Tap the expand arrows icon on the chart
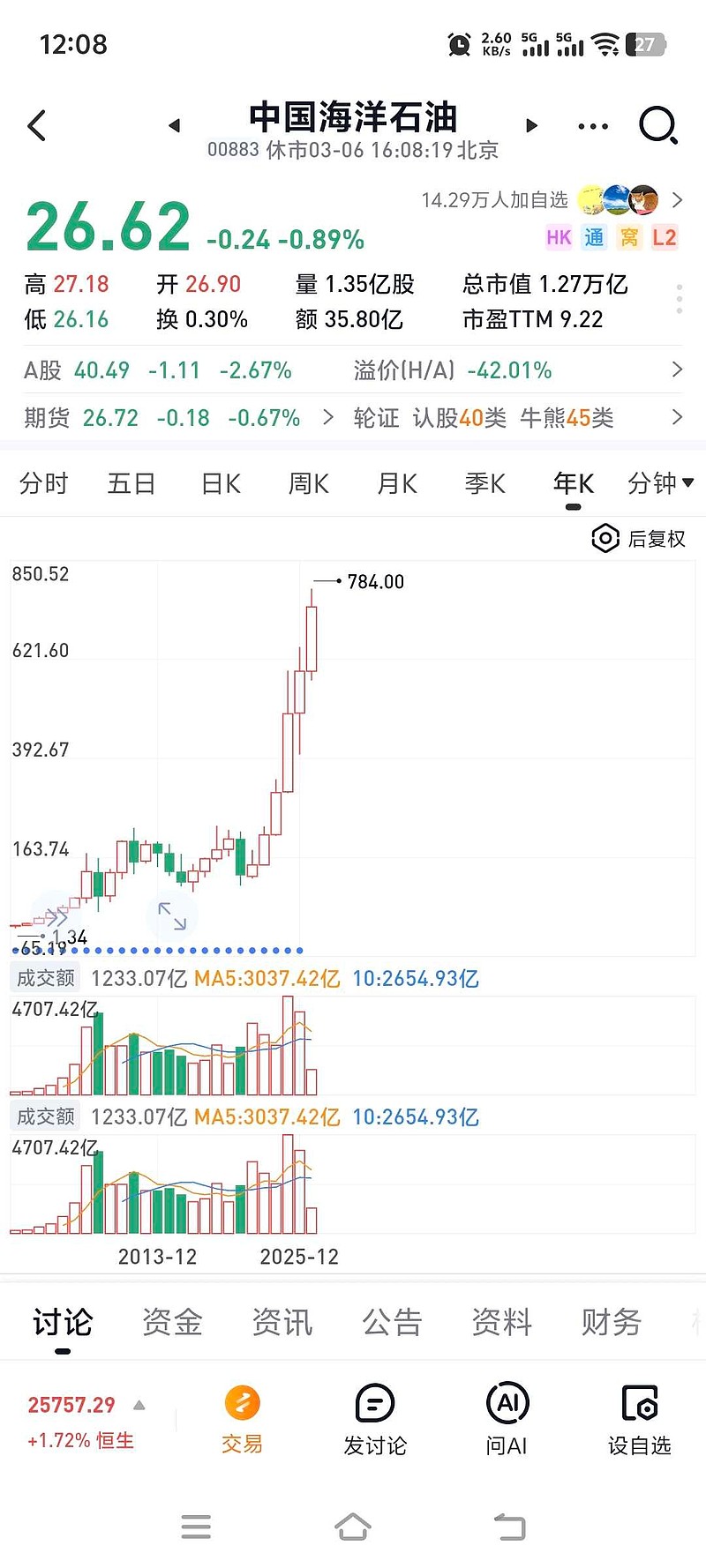The width and height of the screenshot is (706, 1568). pos(173,916)
